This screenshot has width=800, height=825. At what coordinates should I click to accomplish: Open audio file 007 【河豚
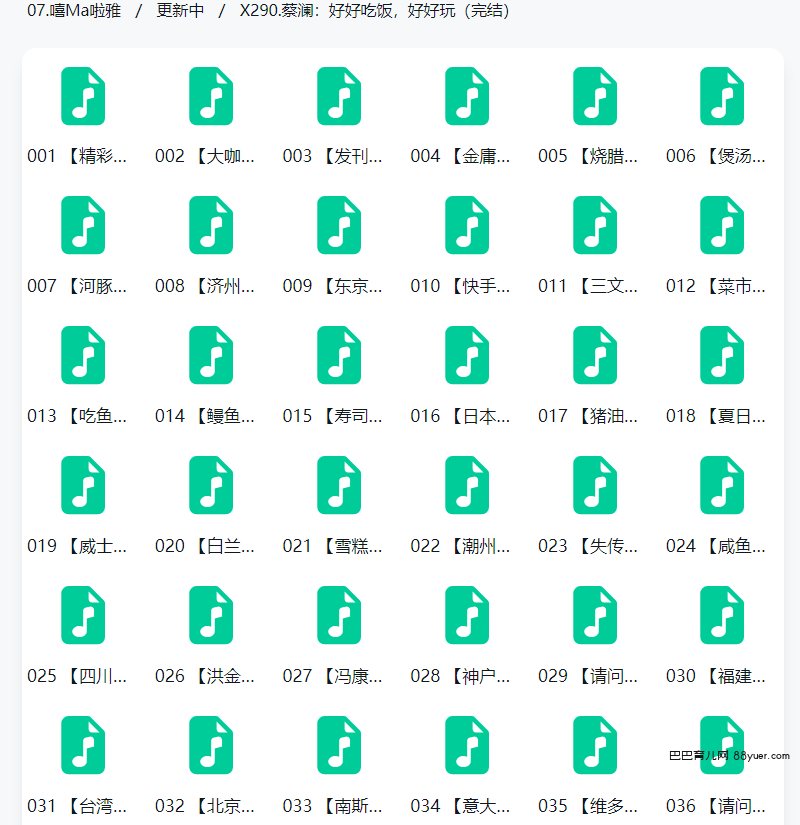pos(83,226)
